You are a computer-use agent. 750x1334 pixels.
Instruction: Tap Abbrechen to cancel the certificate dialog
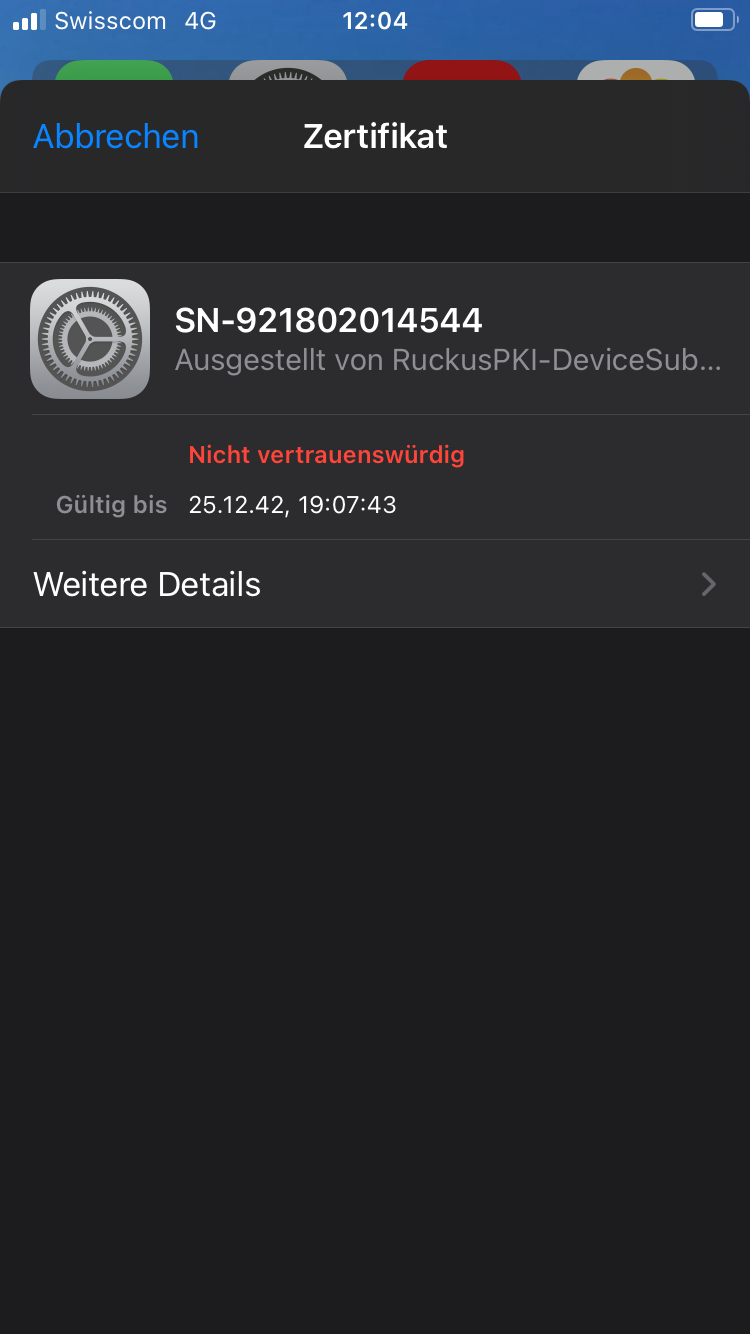[x=116, y=136]
